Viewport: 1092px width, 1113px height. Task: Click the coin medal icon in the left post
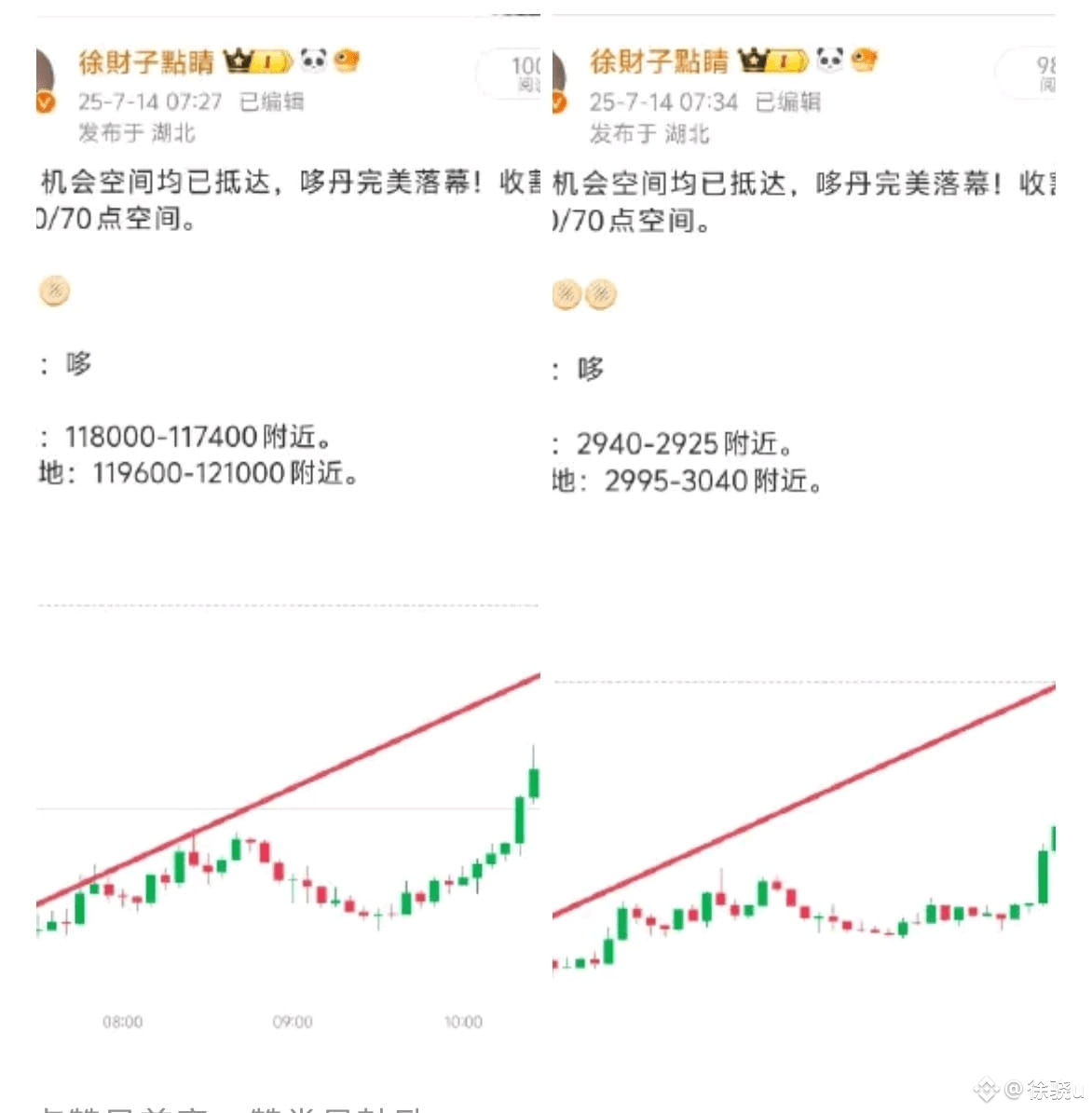click(x=54, y=291)
